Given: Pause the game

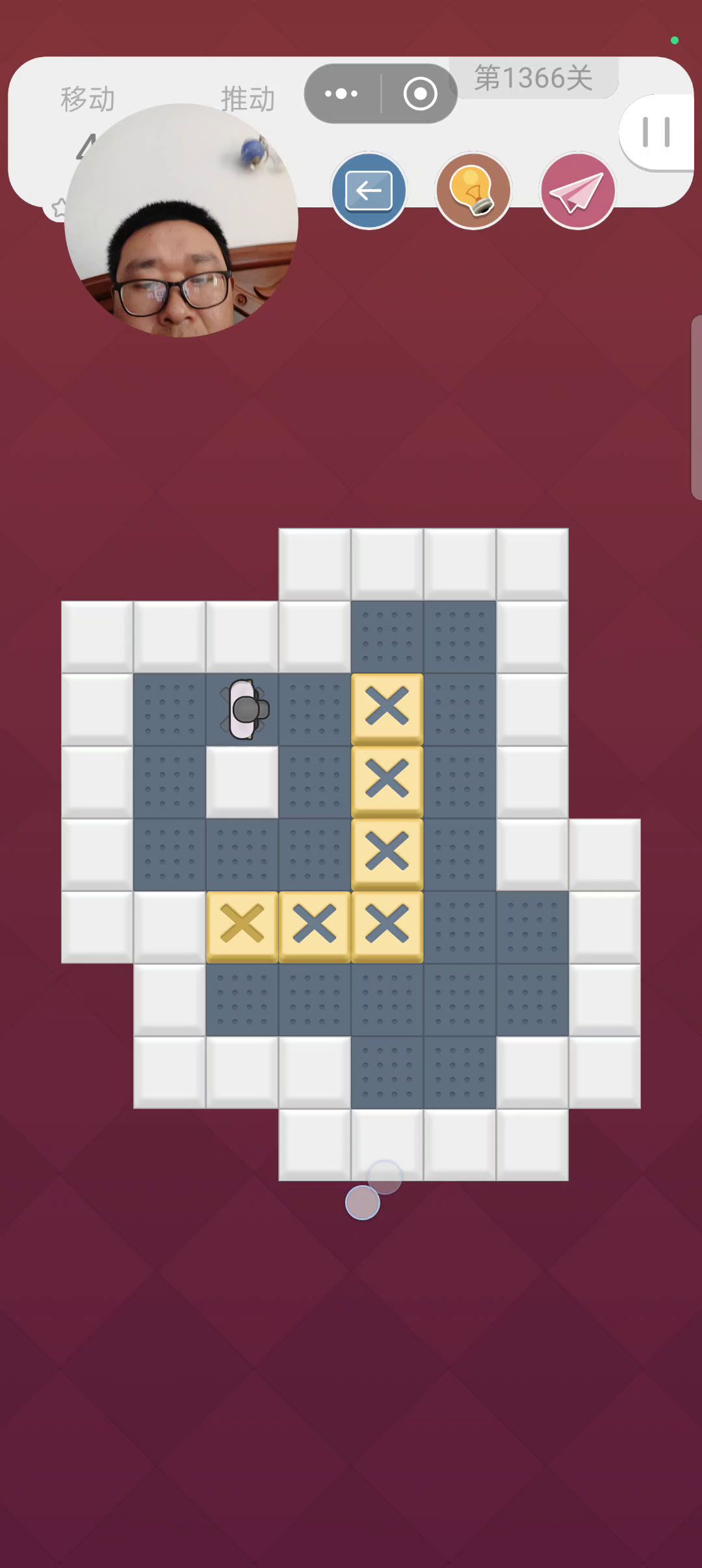Looking at the screenshot, I should coord(656,133).
